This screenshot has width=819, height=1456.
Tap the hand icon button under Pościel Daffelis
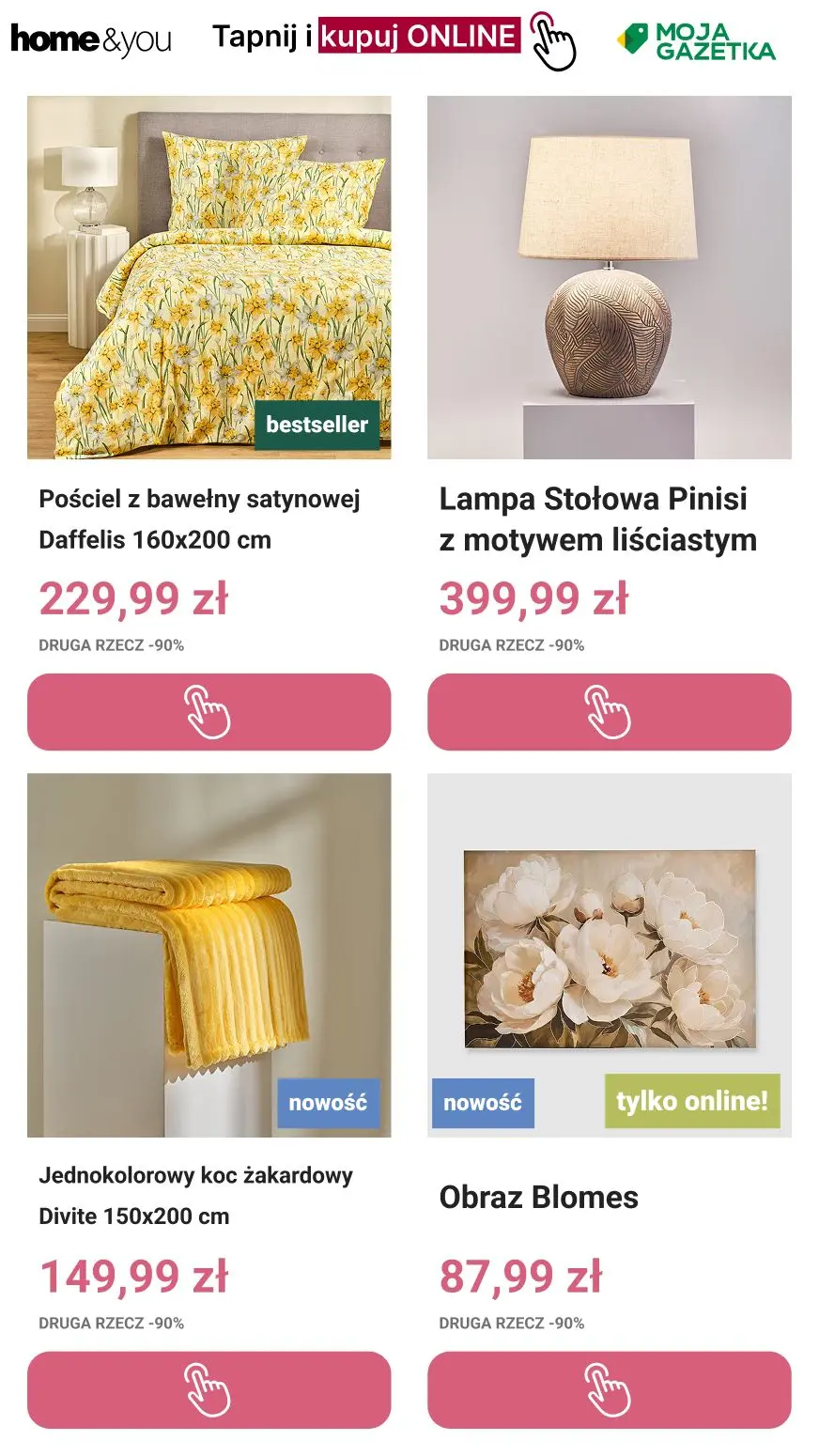[x=209, y=712]
